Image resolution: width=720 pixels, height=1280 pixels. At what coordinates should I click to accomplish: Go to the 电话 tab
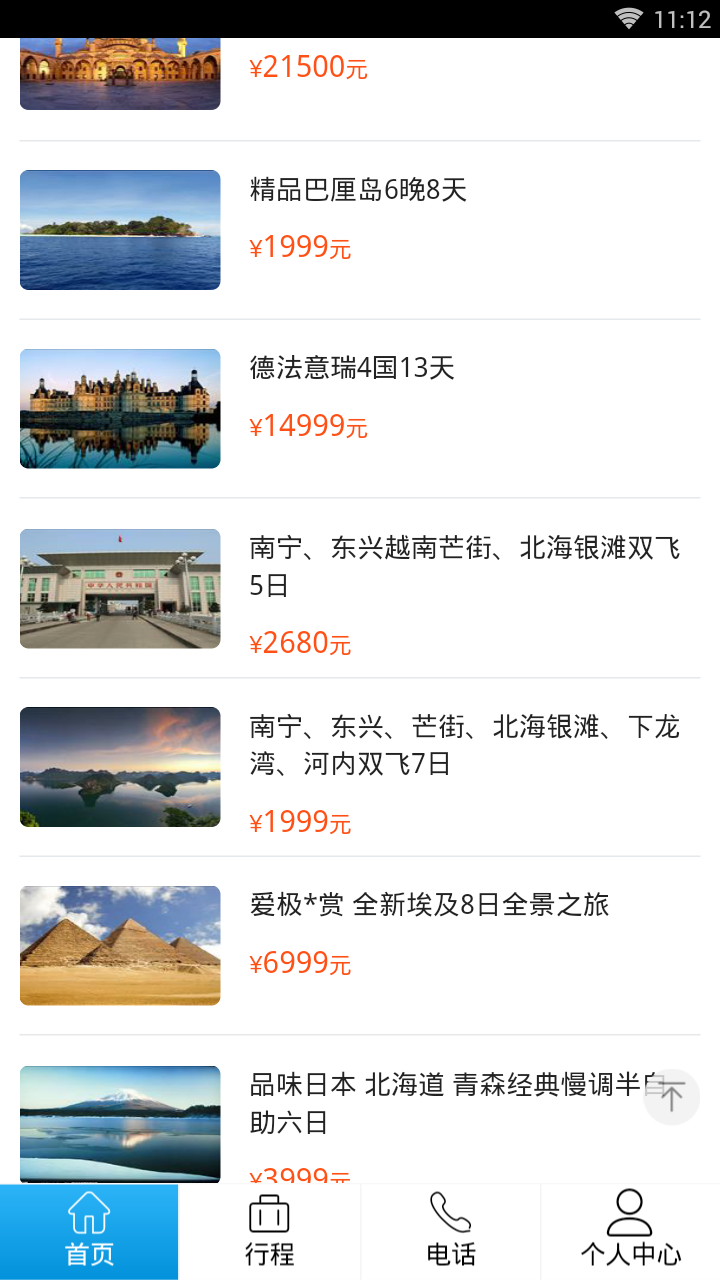(x=450, y=1232)
